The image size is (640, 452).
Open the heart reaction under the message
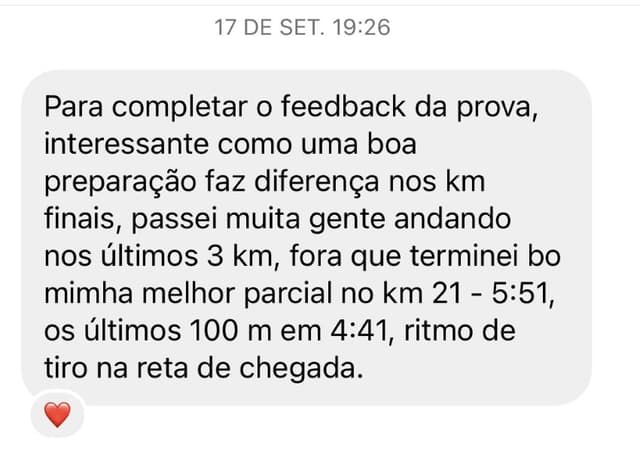coord(57,414)
